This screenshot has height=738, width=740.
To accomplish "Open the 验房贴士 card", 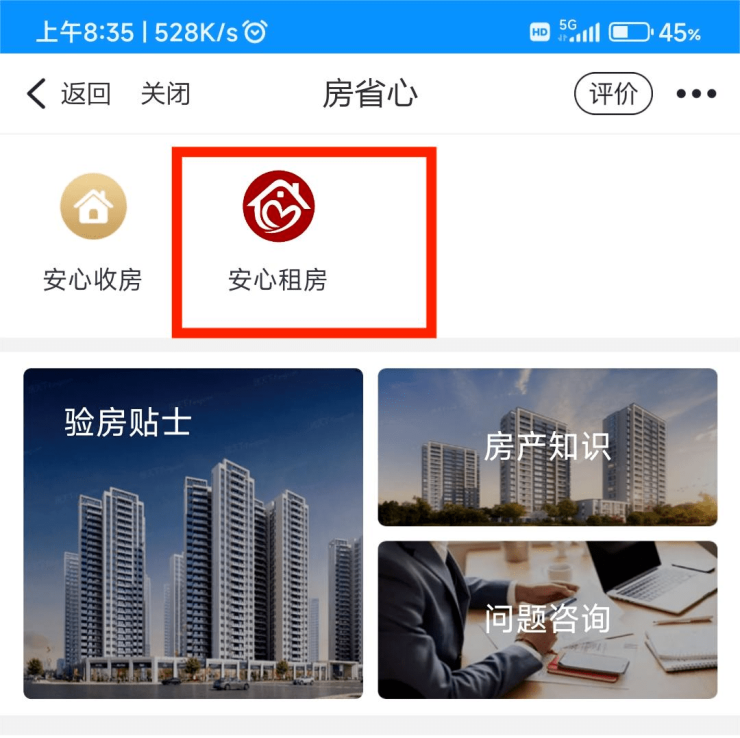I will tap(193, 533).
